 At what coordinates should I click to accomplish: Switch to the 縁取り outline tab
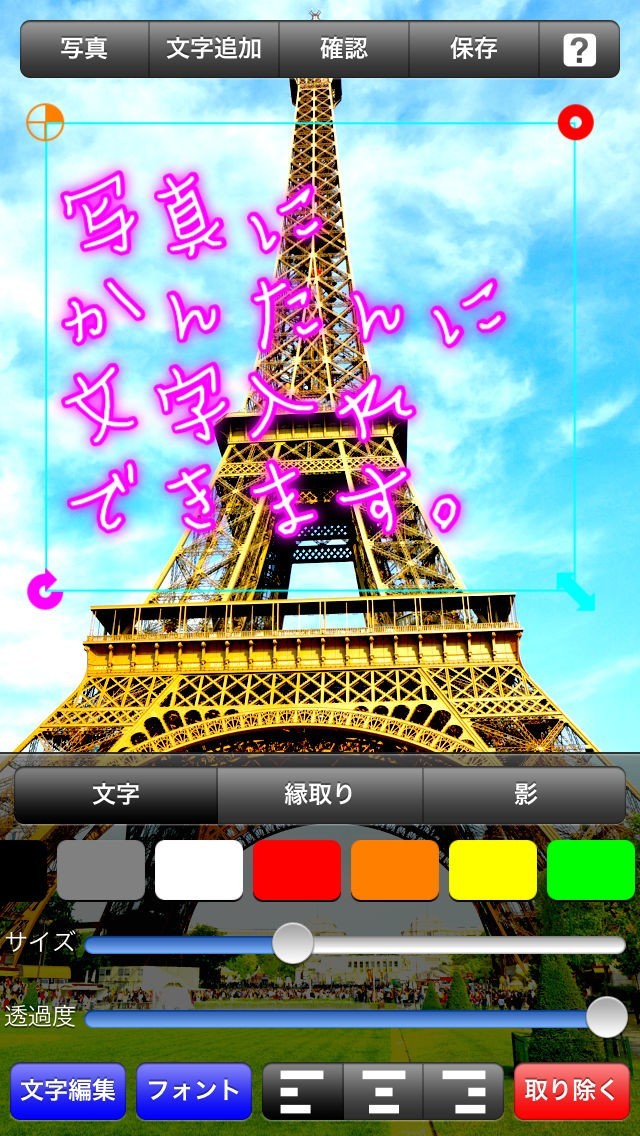(x=320, y=795)
